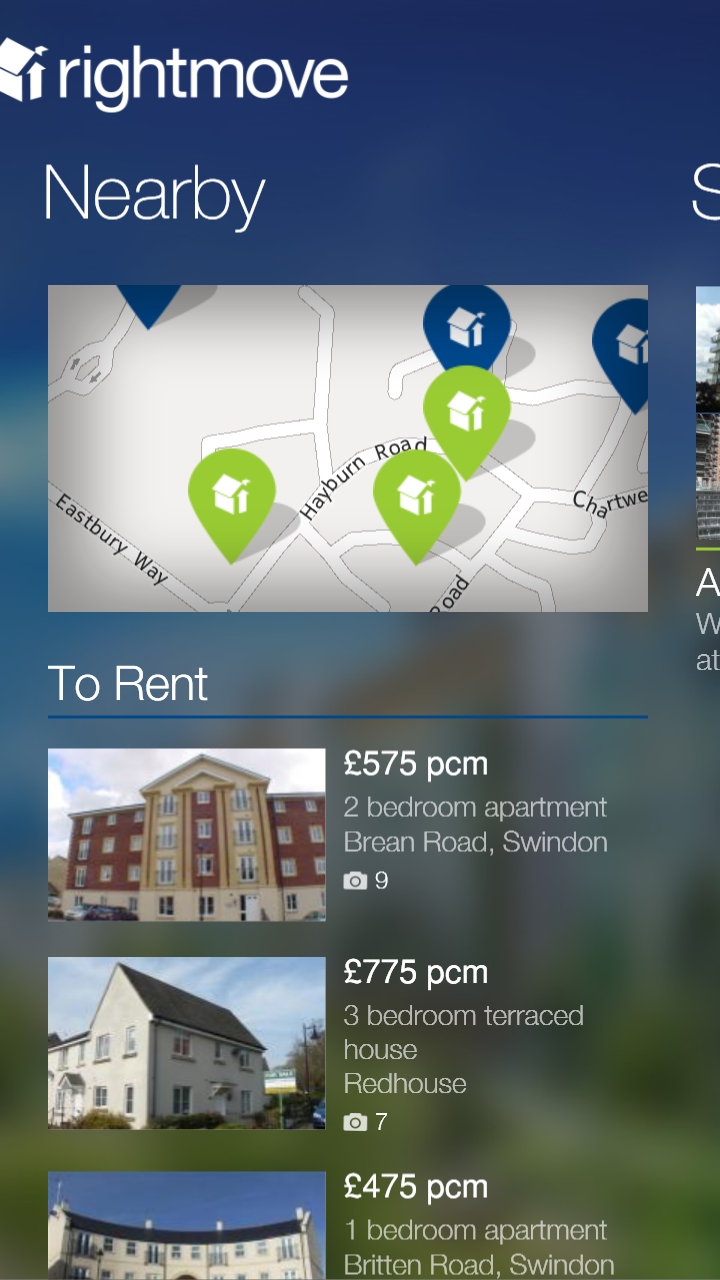This screenshot has height=1280, width=720.
Task: View the £775 pcm Redhouse terraced house
Action: [348, 1043]
